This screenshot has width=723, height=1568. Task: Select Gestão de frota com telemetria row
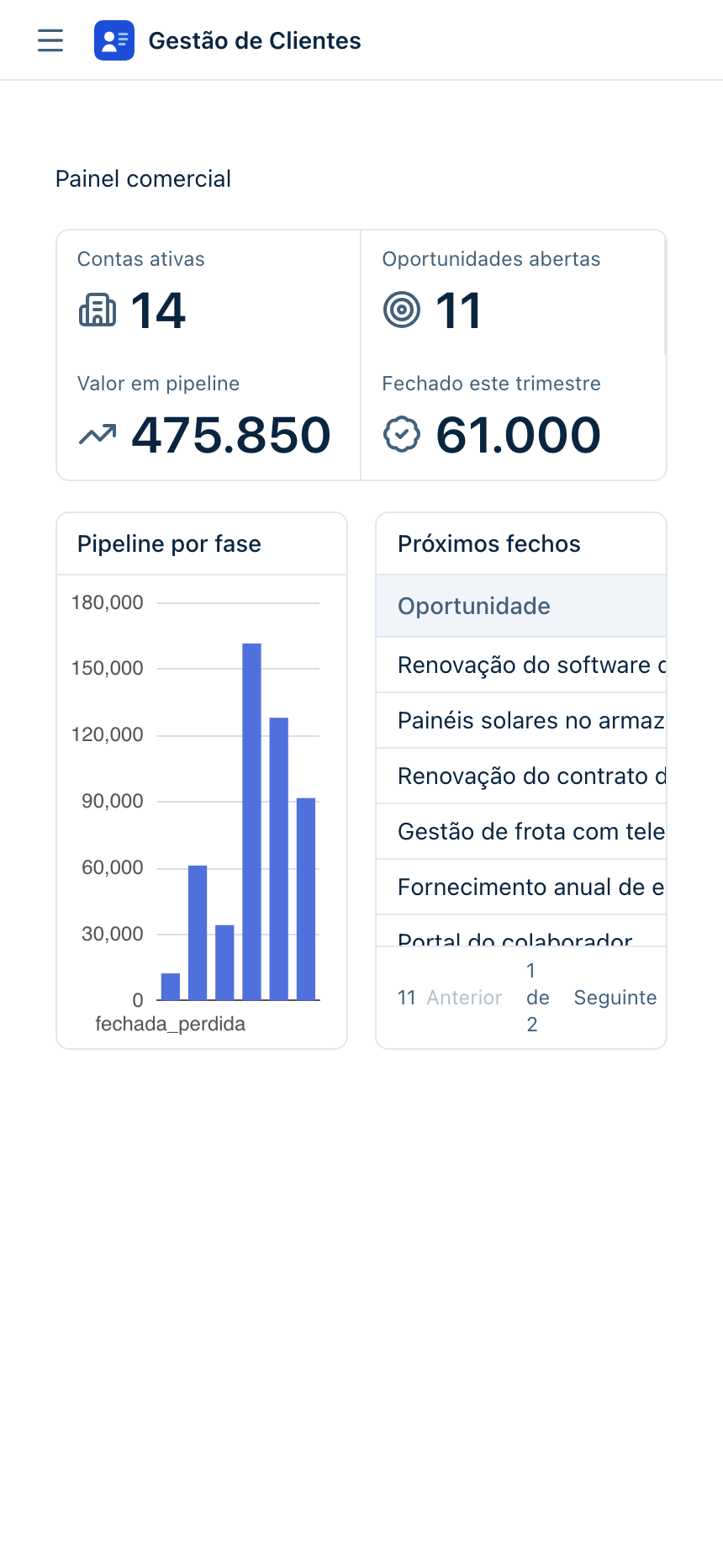521,832
